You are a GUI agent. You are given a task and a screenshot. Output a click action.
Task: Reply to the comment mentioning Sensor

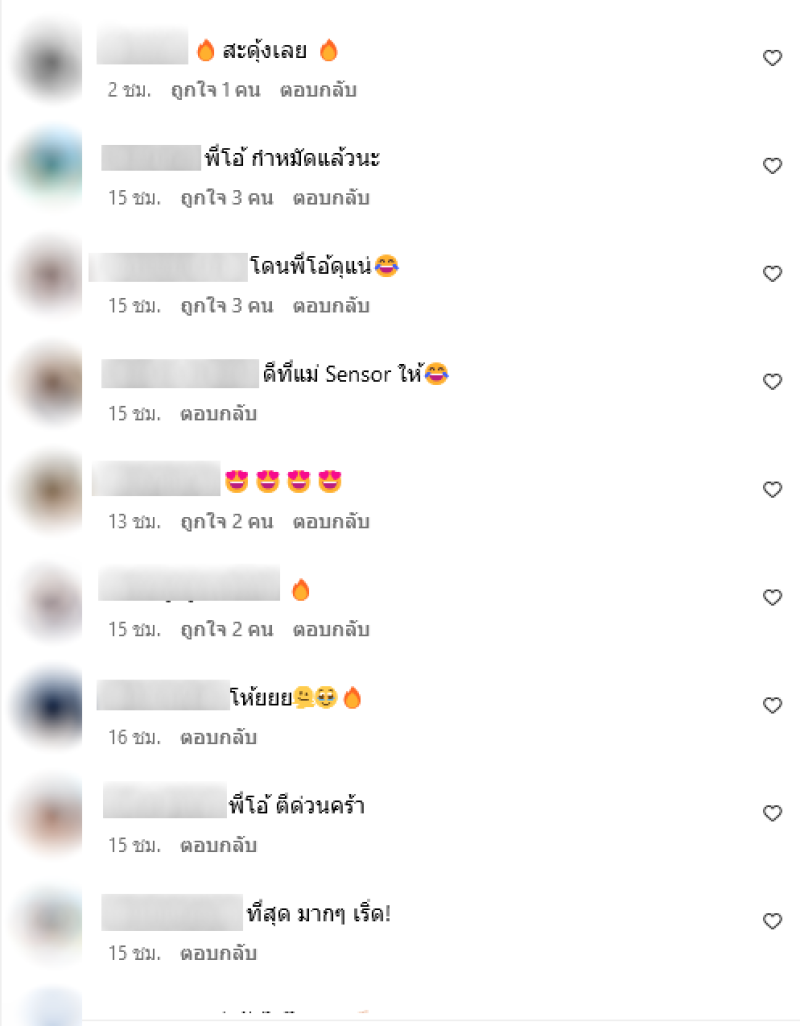coord(218,414)
